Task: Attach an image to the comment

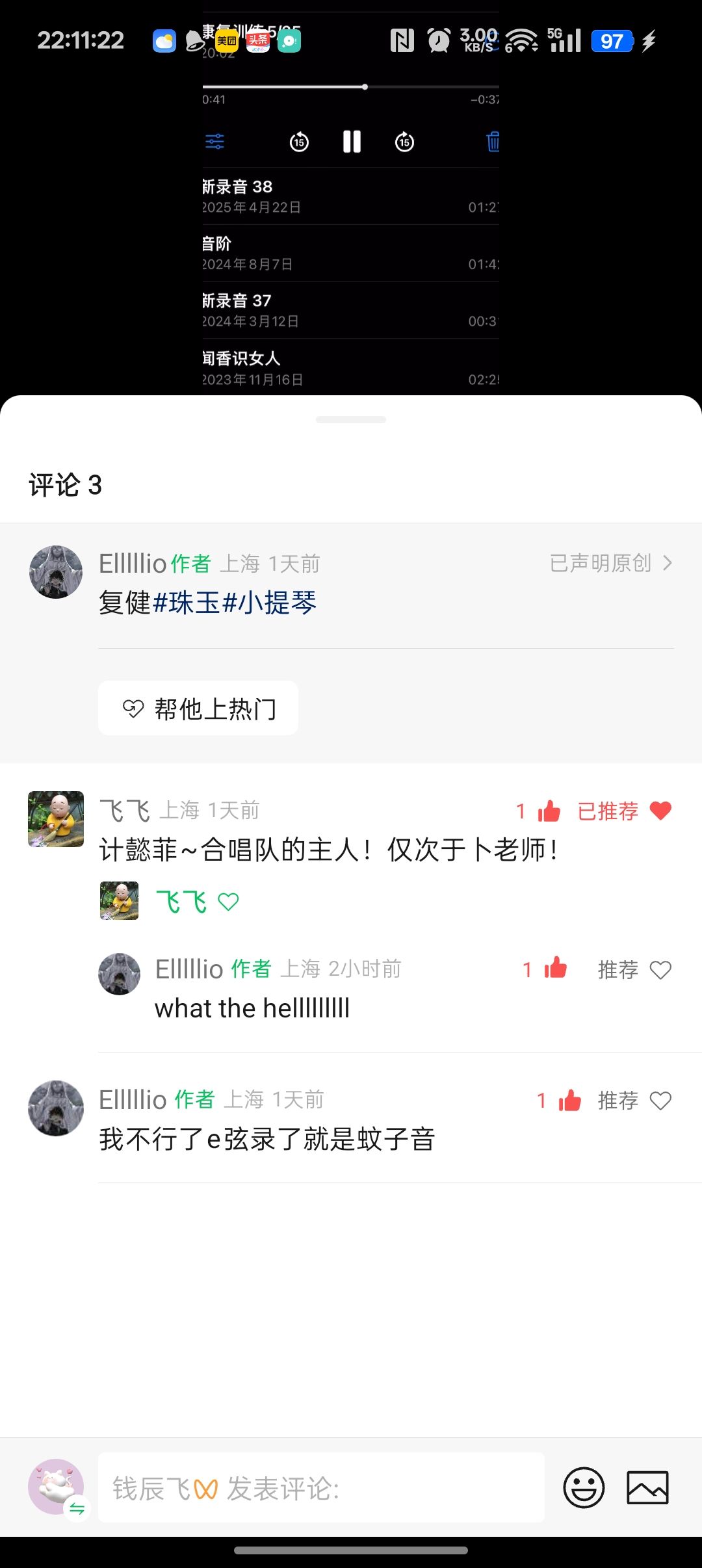Action: point(647,1487)
